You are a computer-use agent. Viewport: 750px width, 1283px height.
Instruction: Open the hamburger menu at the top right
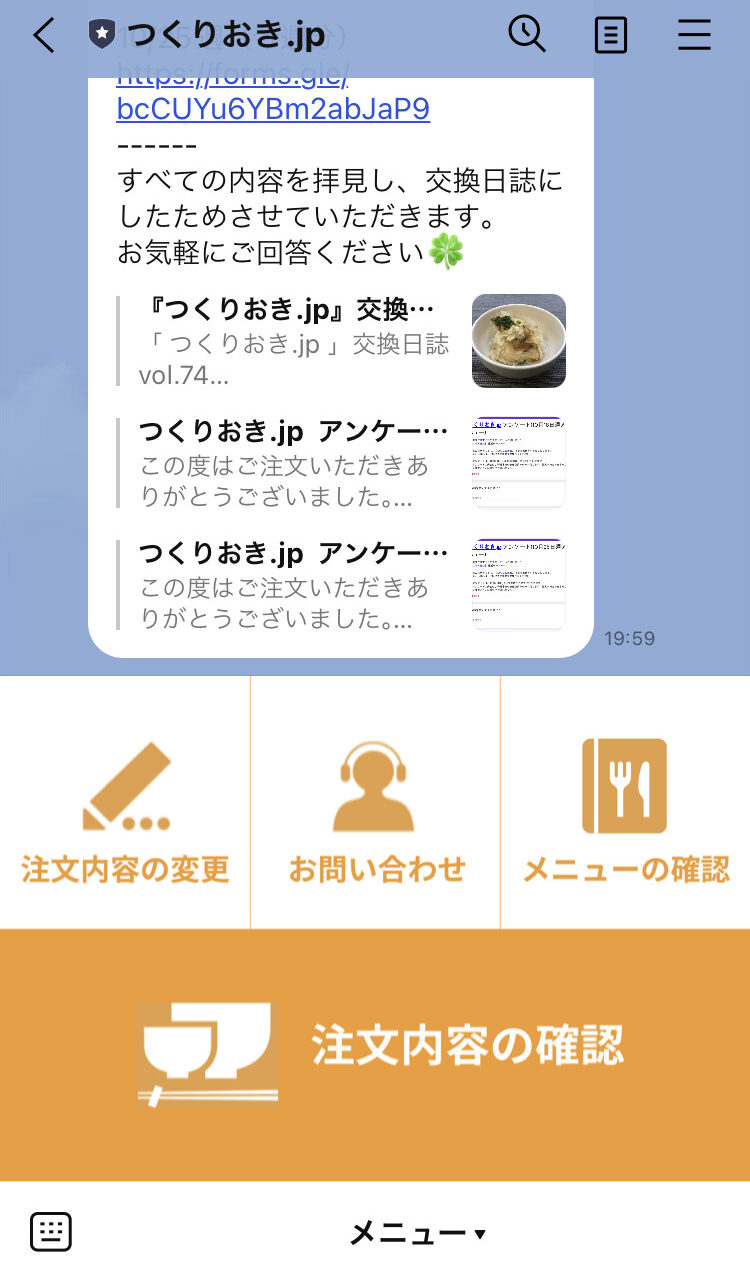[x=694, y=36]
